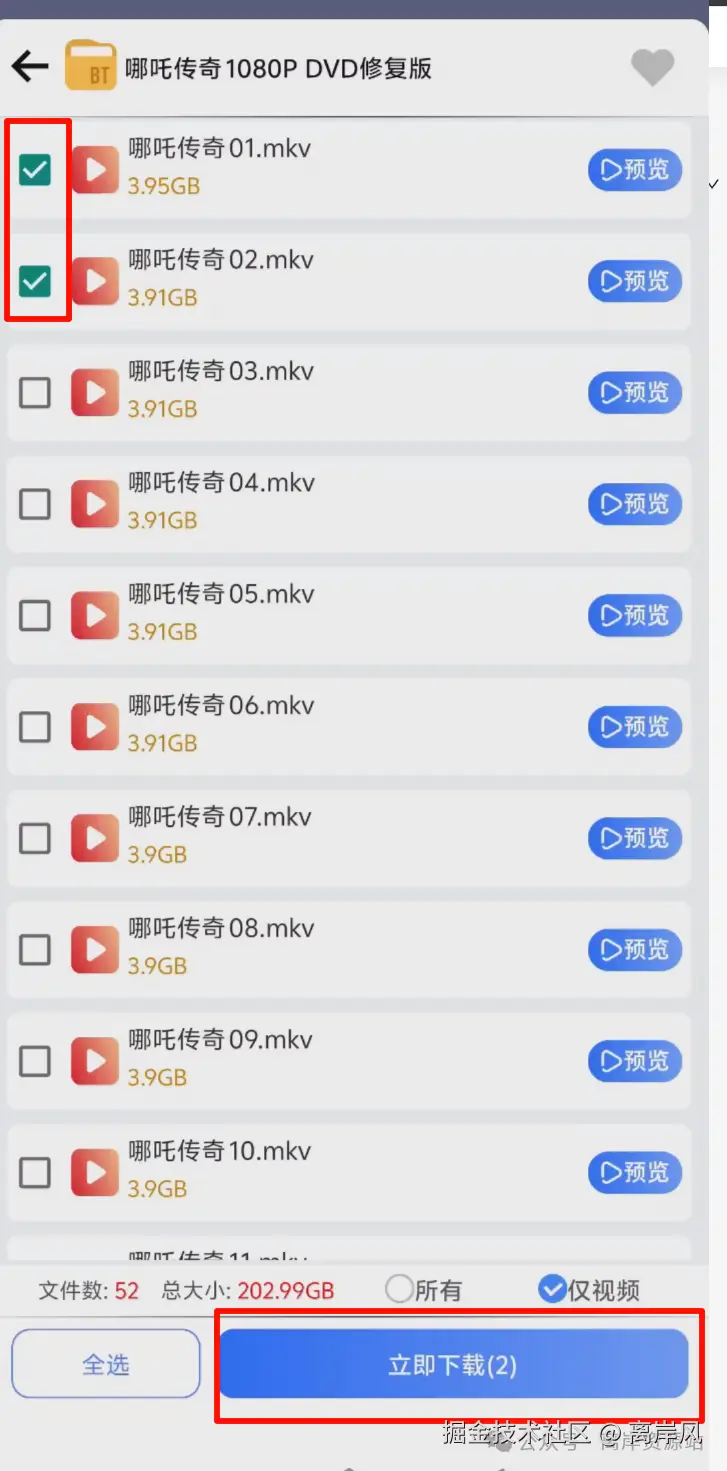Screen dimensions: 727x1471
Task: Check the checkbox for 哪吒传奇05.mkv
Action: tap(35, 615)
